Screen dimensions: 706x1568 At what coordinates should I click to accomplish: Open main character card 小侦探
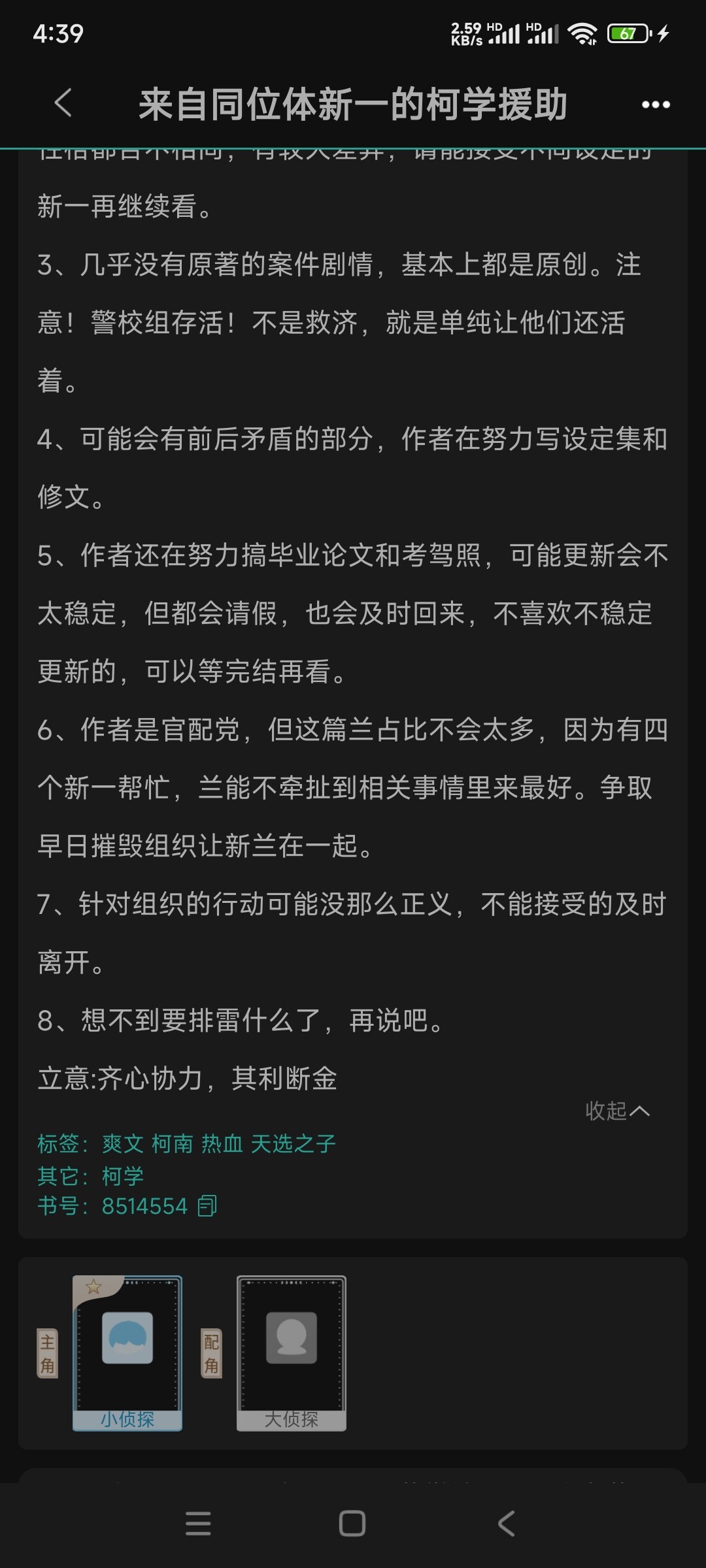click(127, 1352)
